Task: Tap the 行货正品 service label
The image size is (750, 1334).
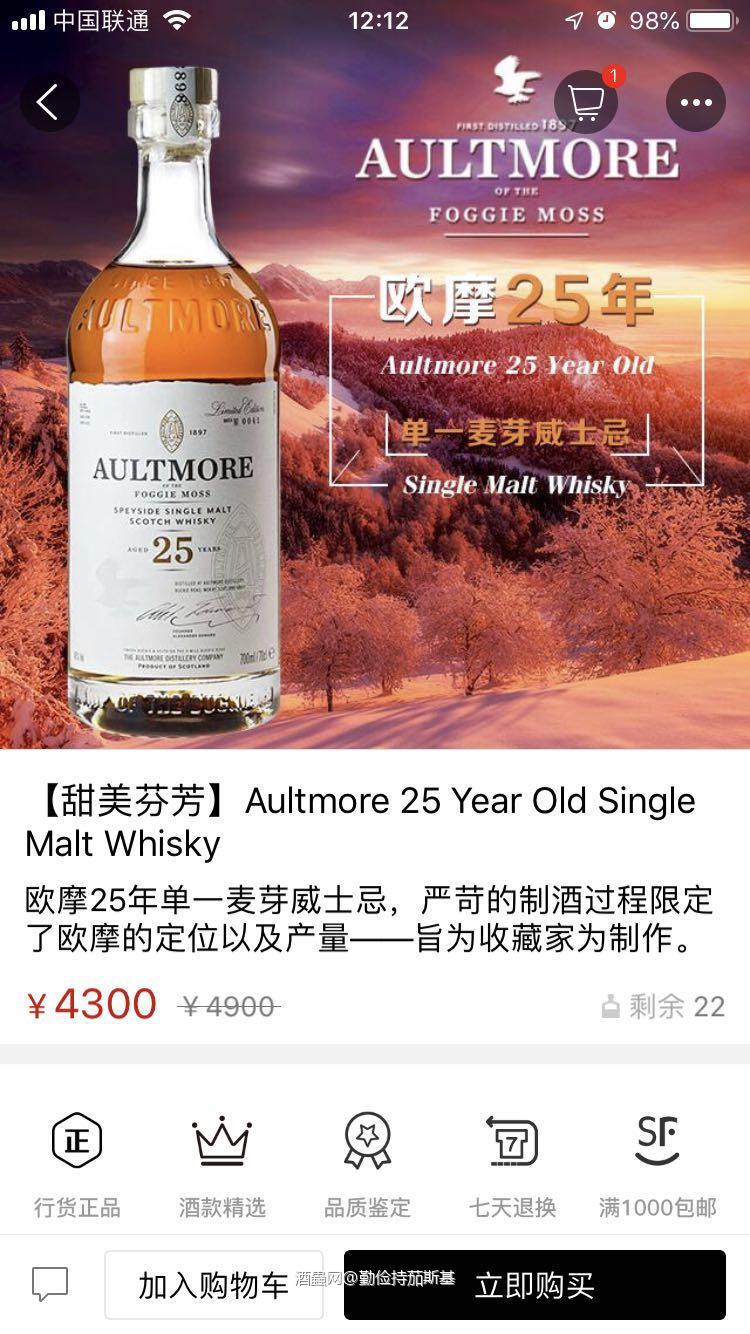Action: pyautogui.click(x=77, y=1207)
